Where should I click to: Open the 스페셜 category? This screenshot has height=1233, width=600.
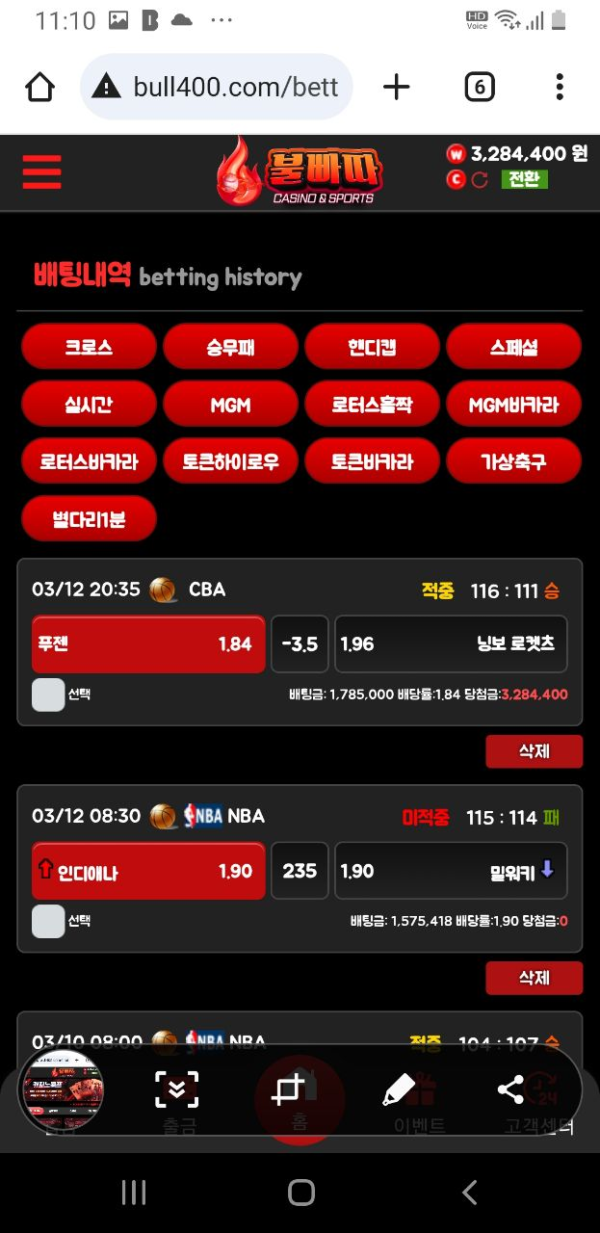[513, 348]
